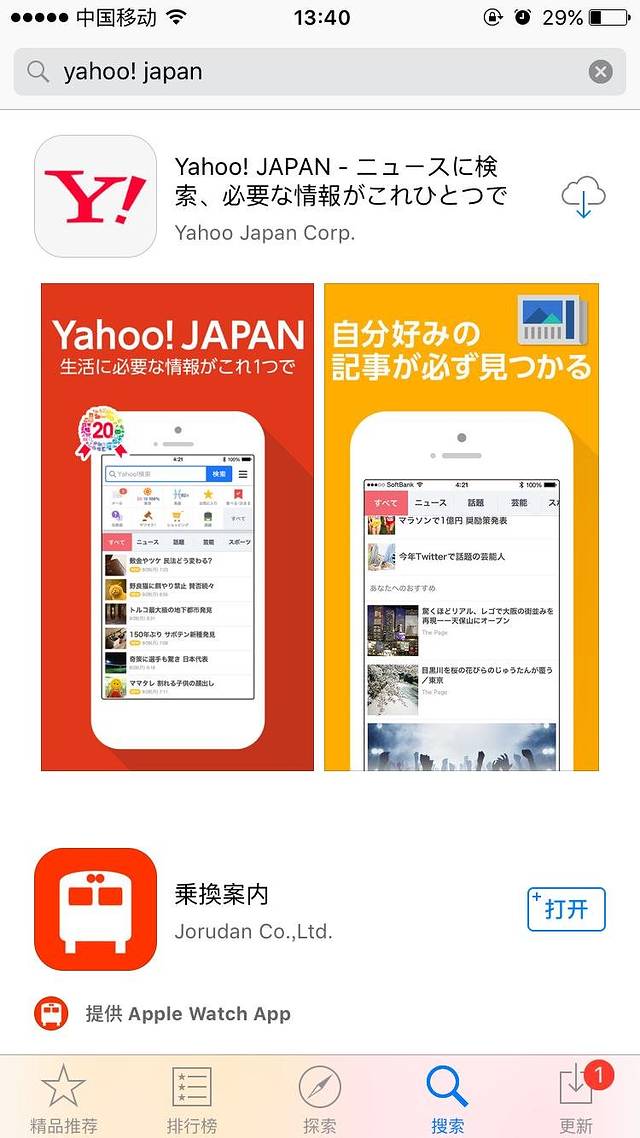Select the 搜索 tab
The height and width of the screenshot is (1138, 640).
tap(447, 1098)
